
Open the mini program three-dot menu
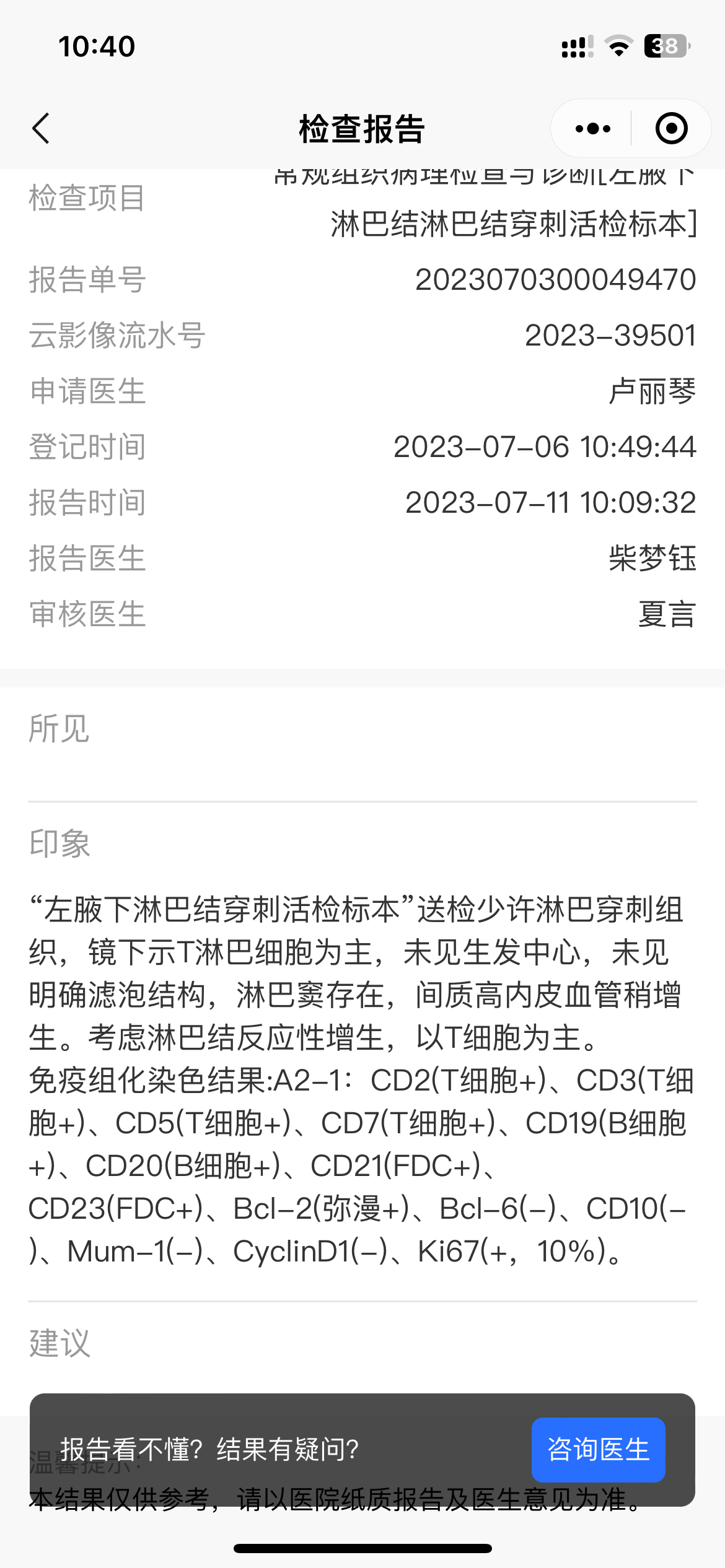(x=592, y=129)
